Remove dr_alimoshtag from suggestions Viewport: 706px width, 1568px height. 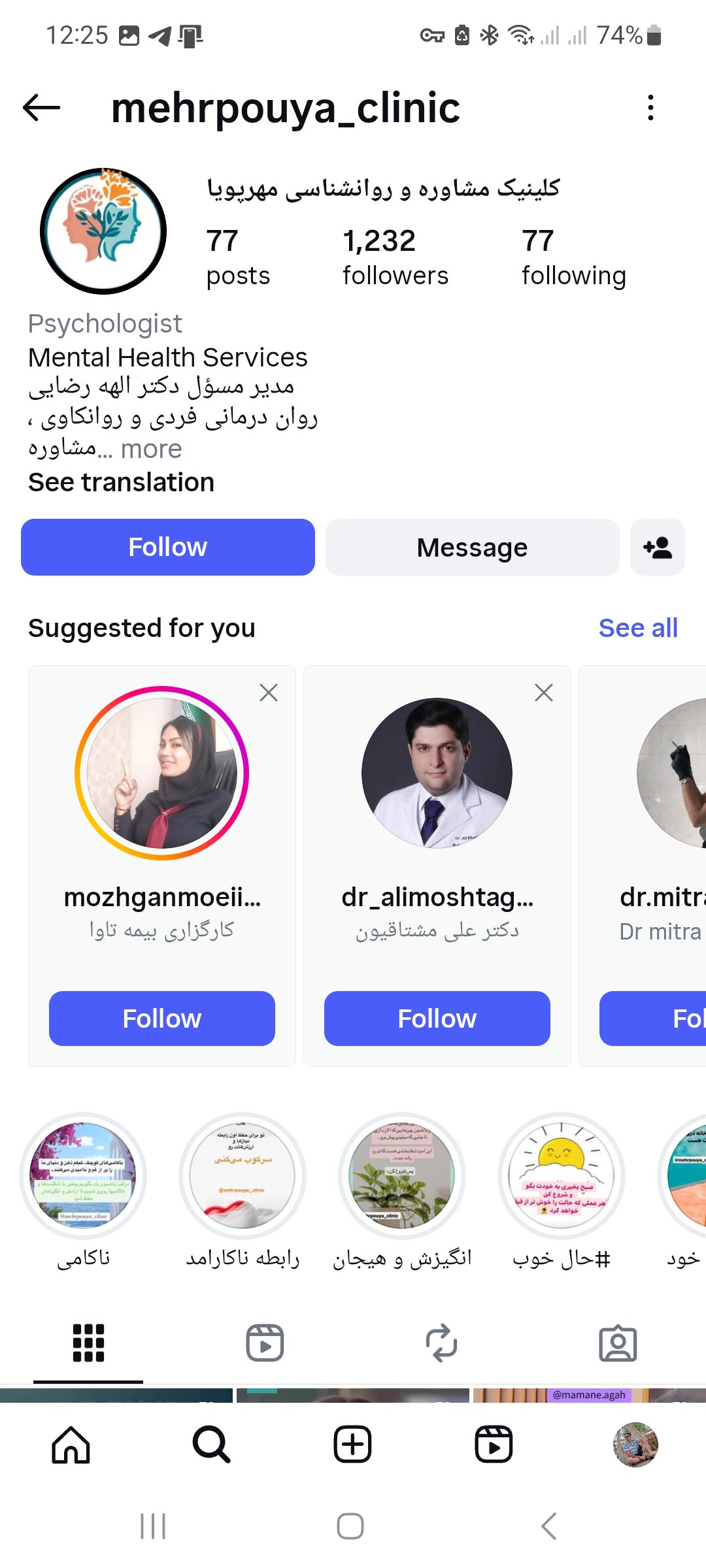click(x=544, y=693)
